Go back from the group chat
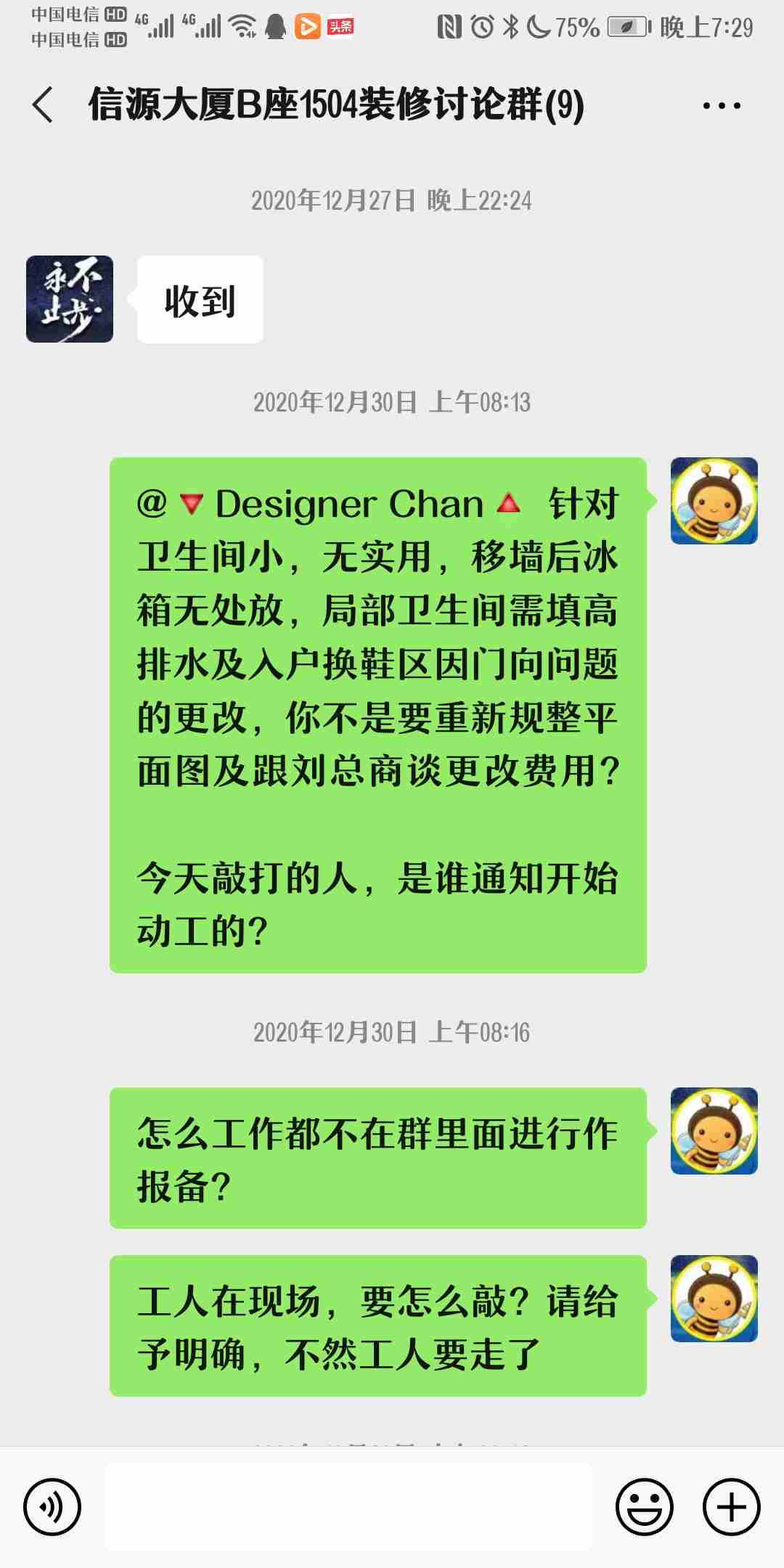This screenshot has height=1568, width=784. pyautogui.click(x=44, y=105)
